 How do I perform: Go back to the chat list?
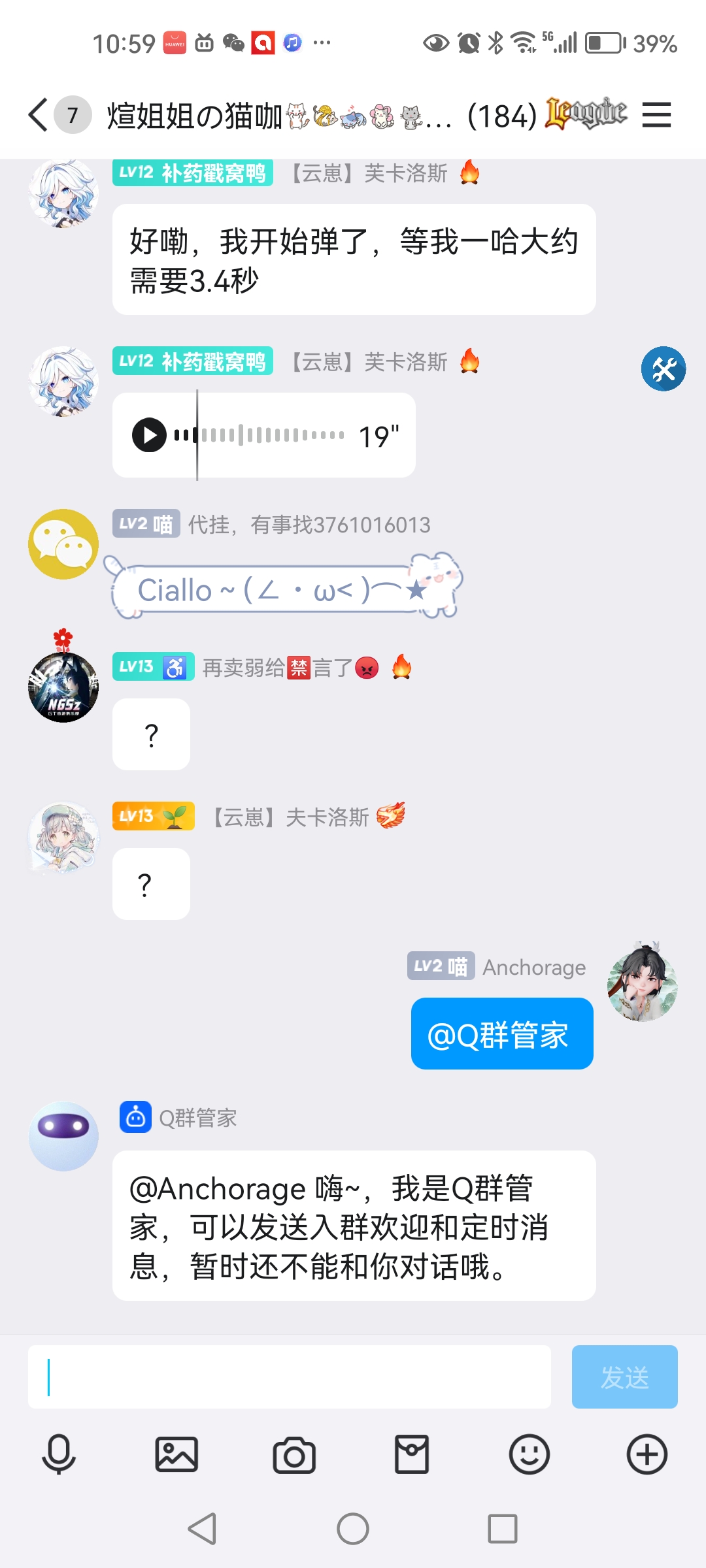click(x=38, y=115)
